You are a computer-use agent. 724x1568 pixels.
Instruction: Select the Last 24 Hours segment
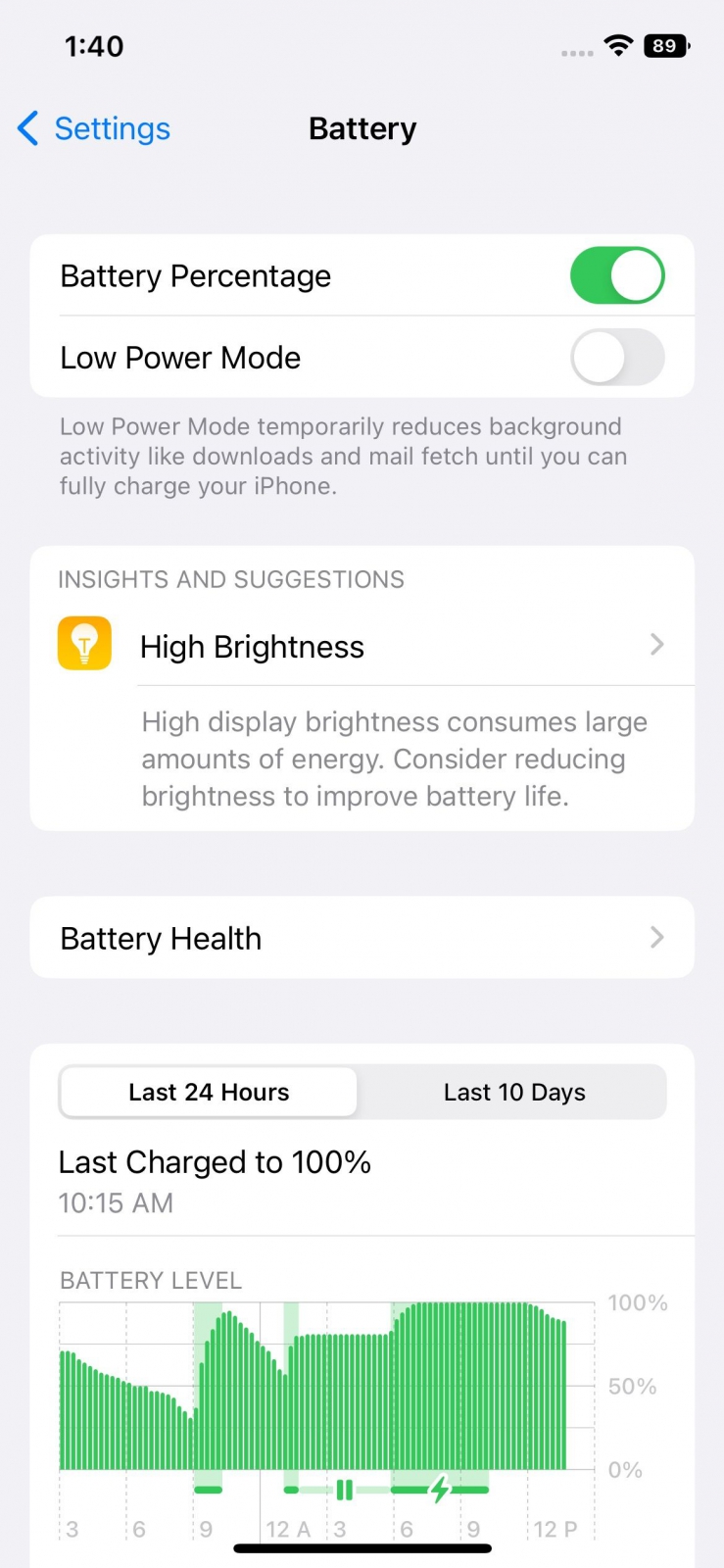[x=209, y=1092]
